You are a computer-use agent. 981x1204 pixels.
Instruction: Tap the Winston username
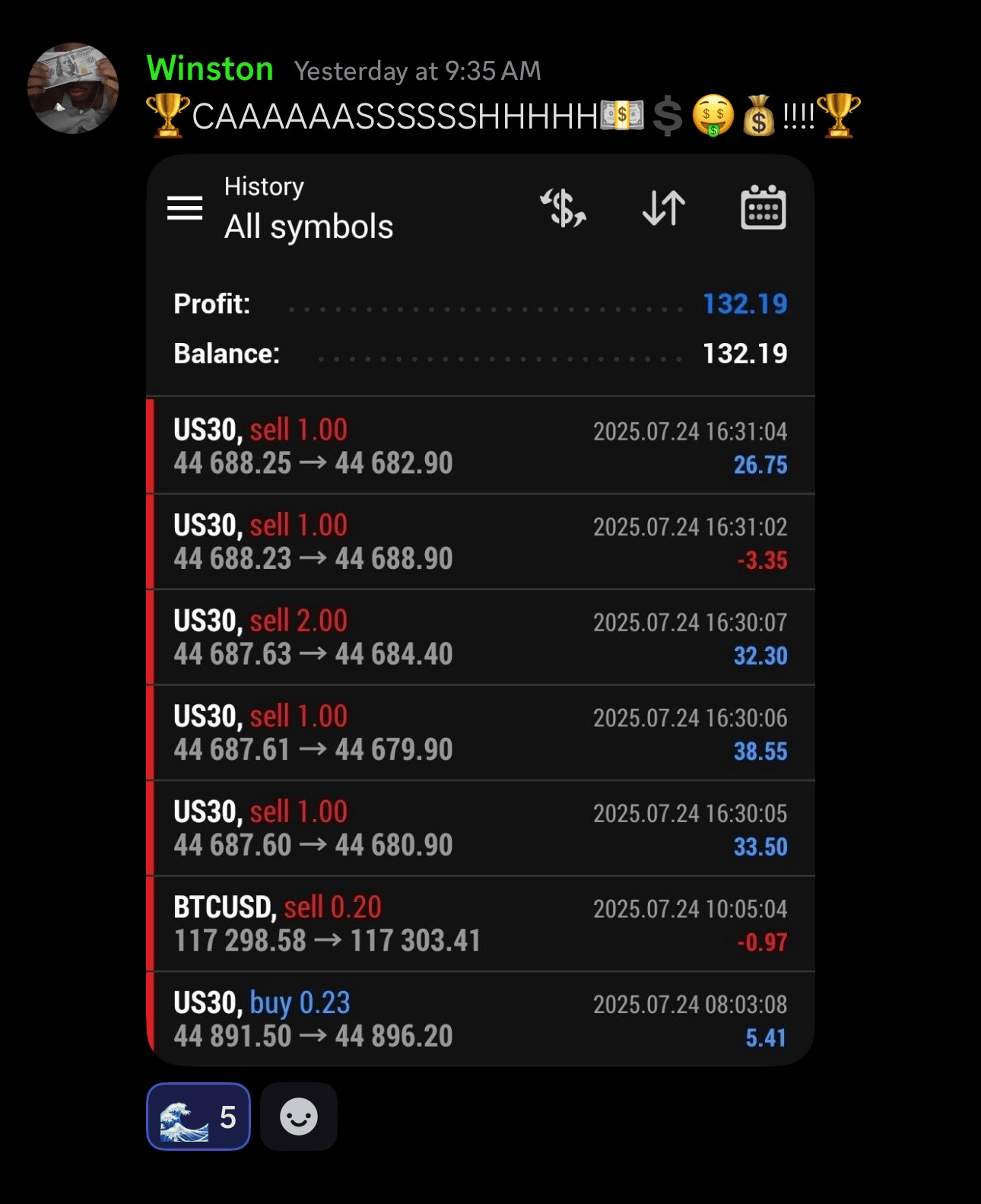click(210, 69)
